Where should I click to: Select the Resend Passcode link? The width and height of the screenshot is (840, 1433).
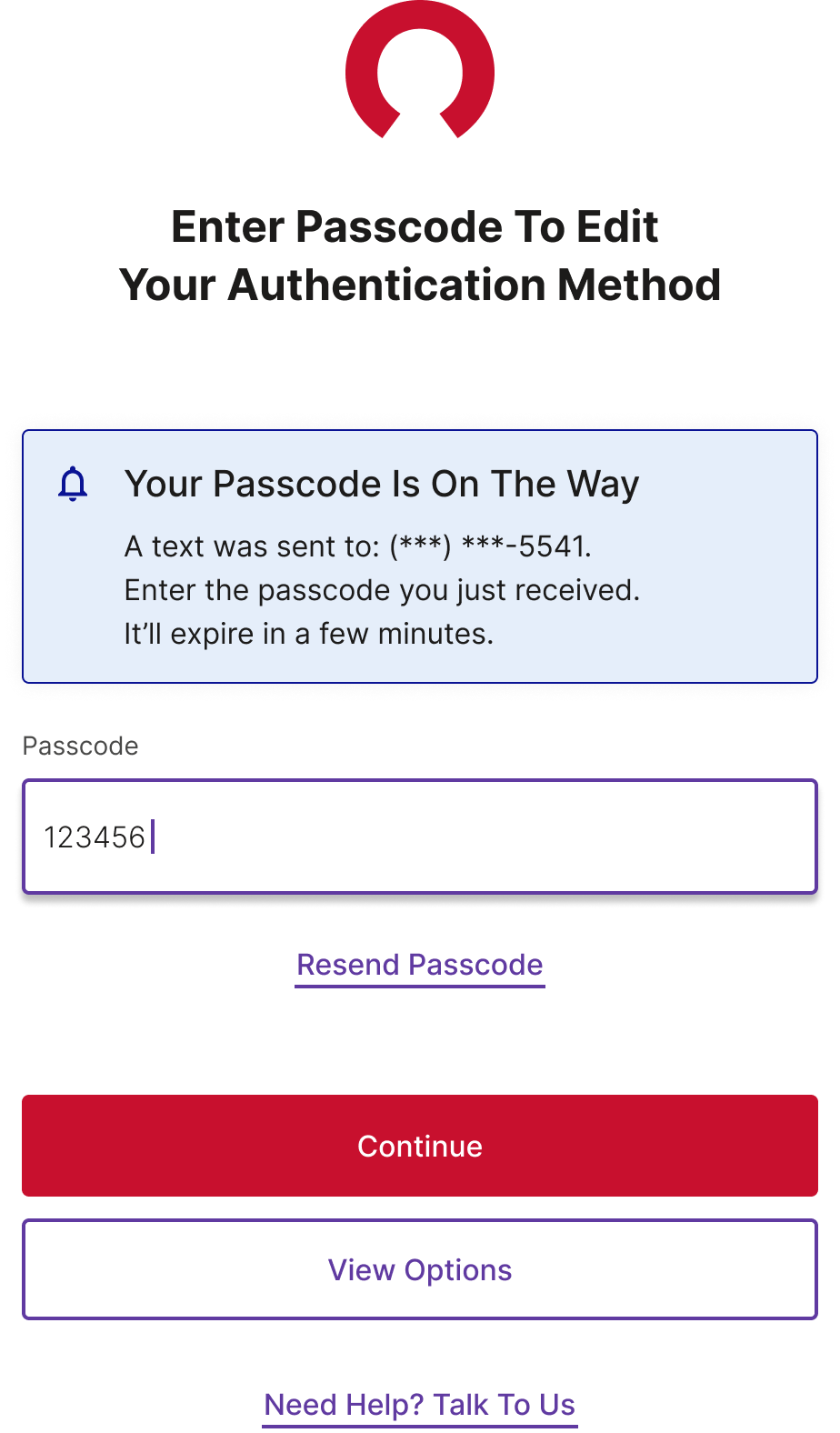coord(419,965)
